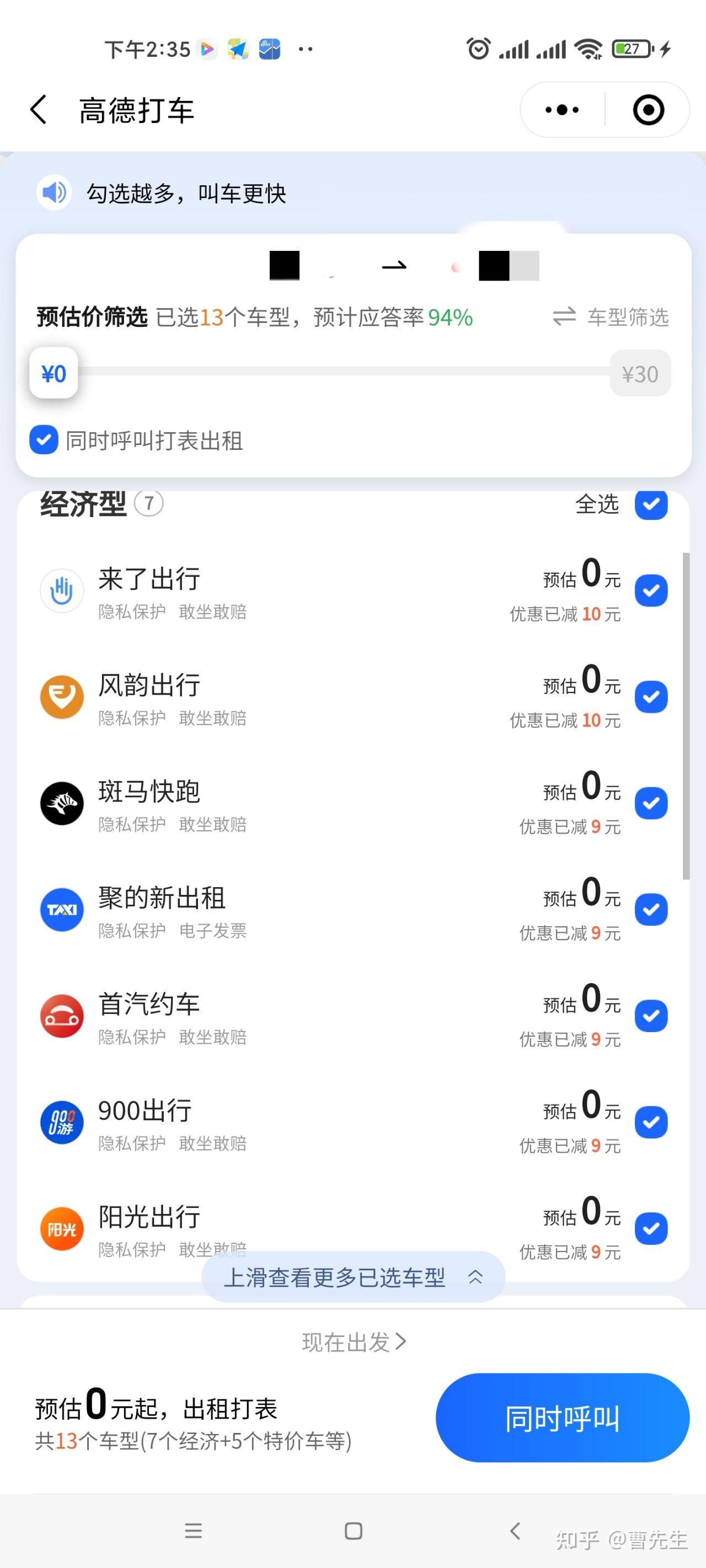Uncheck 聚的新出租 taxi option
The height and width of the screenshot is (1568, 706).
[x=650, y=909]
